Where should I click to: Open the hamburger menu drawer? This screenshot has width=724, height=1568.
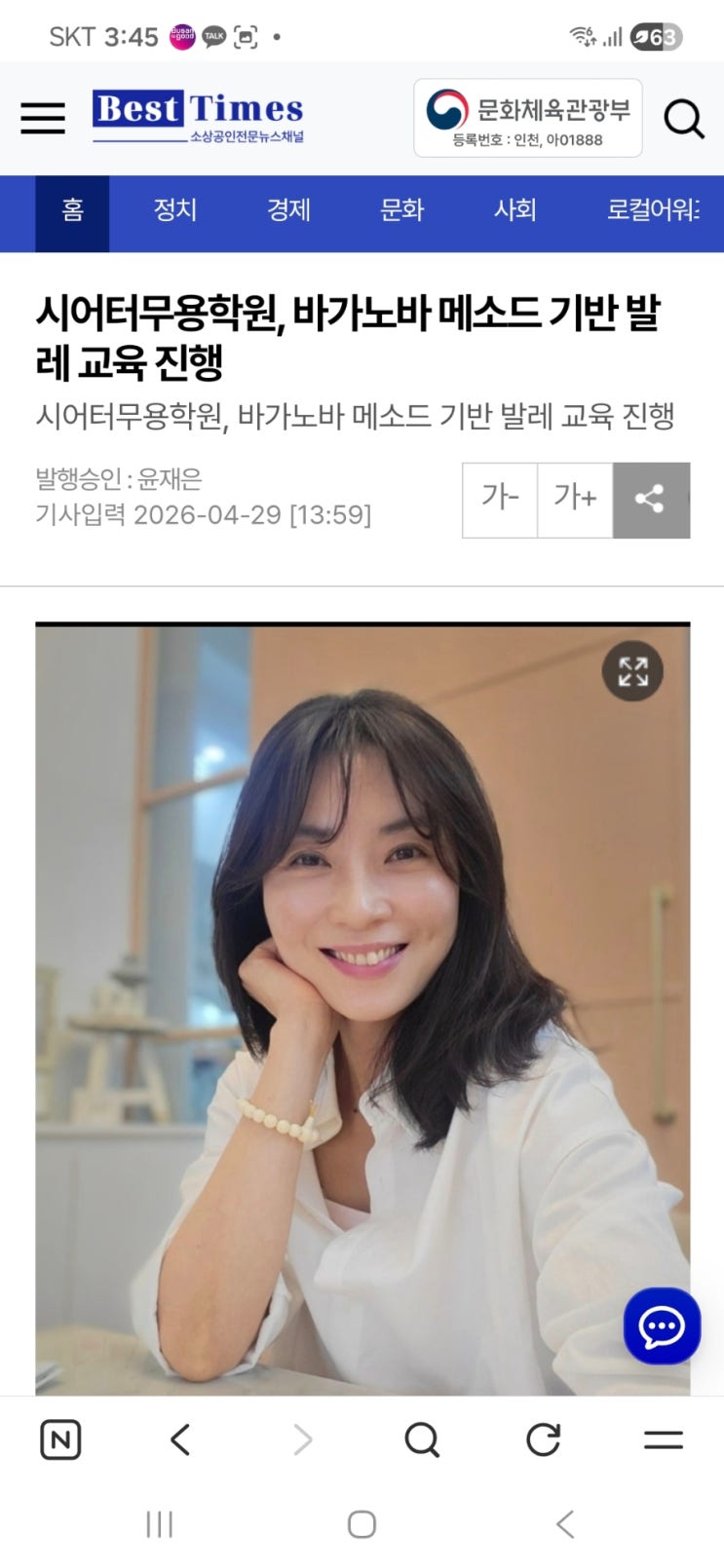pyautogui.click(x=43, y=118)
